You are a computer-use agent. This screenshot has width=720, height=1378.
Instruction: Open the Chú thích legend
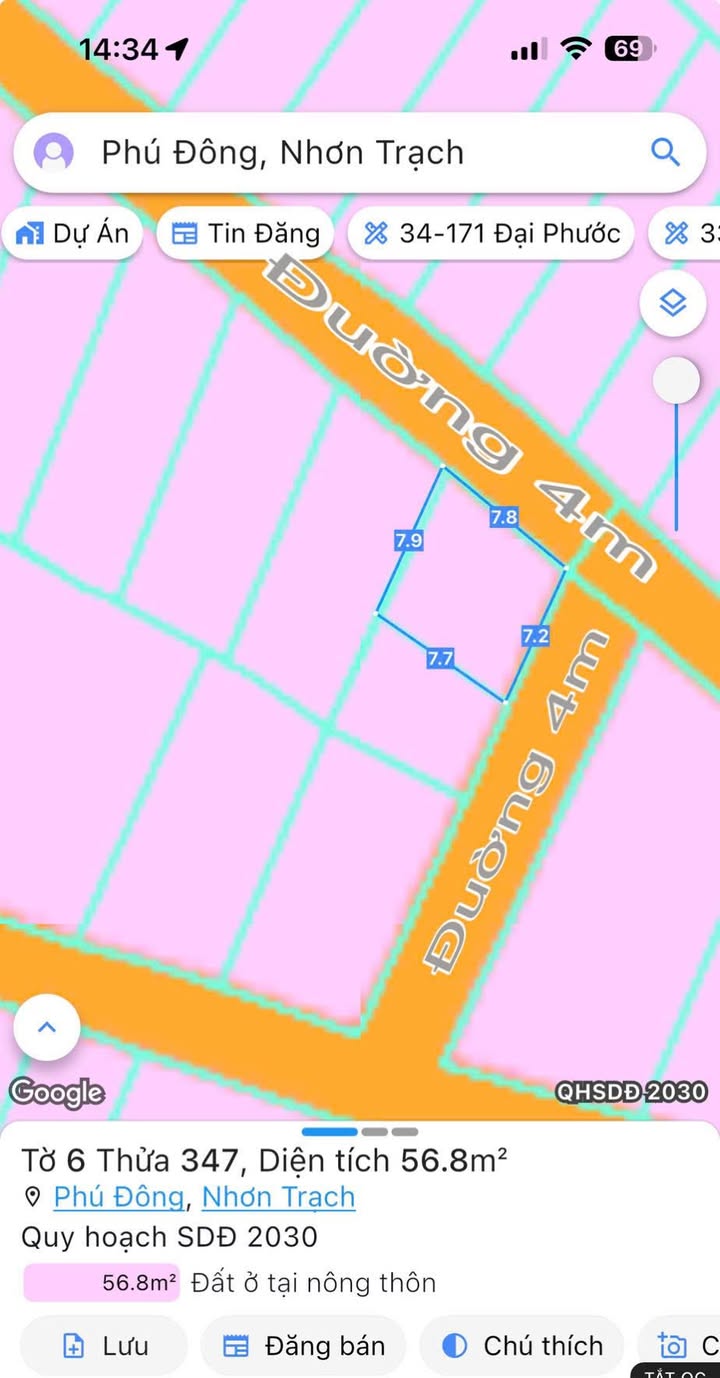tap(522, 1346)
